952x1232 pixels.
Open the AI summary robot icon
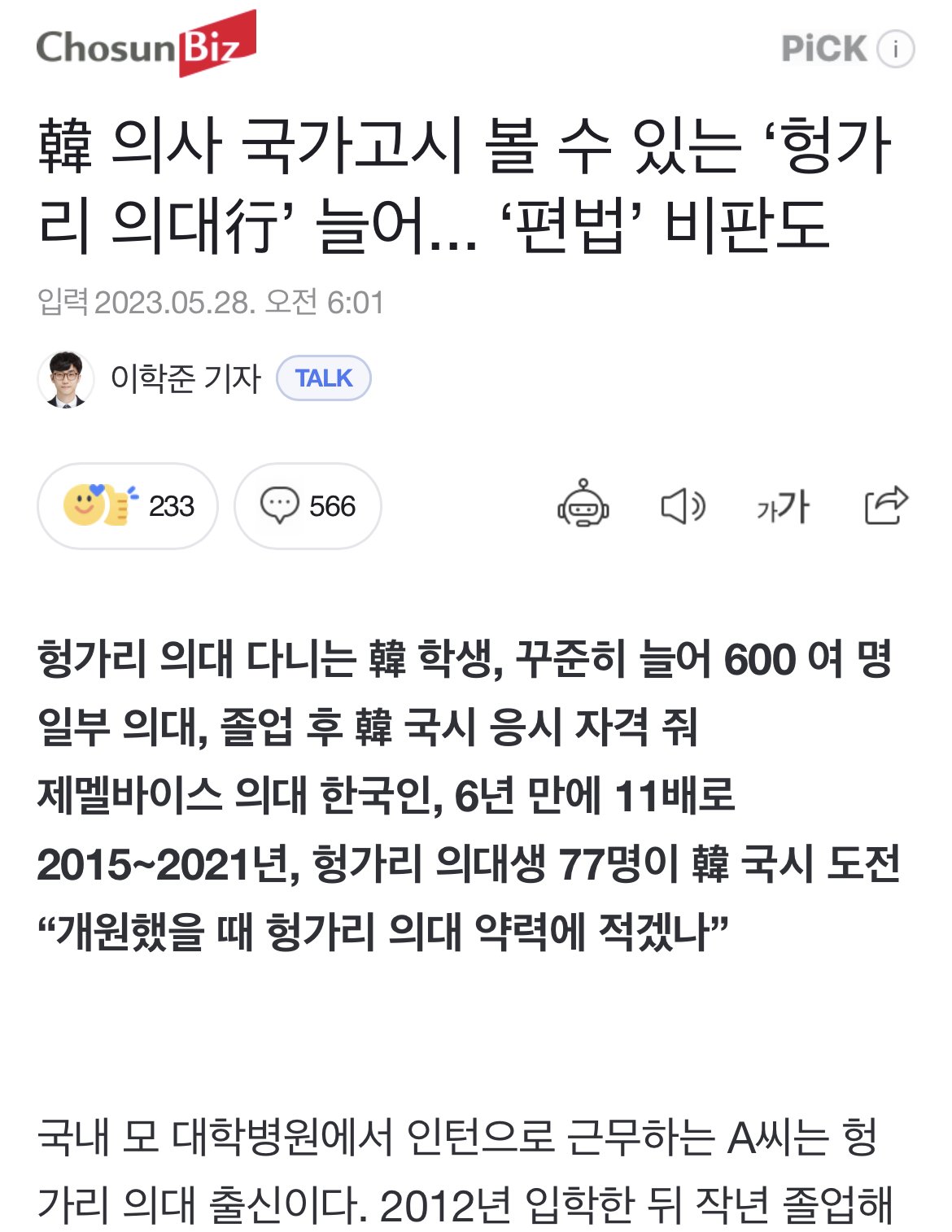click(x=583, y=505)
